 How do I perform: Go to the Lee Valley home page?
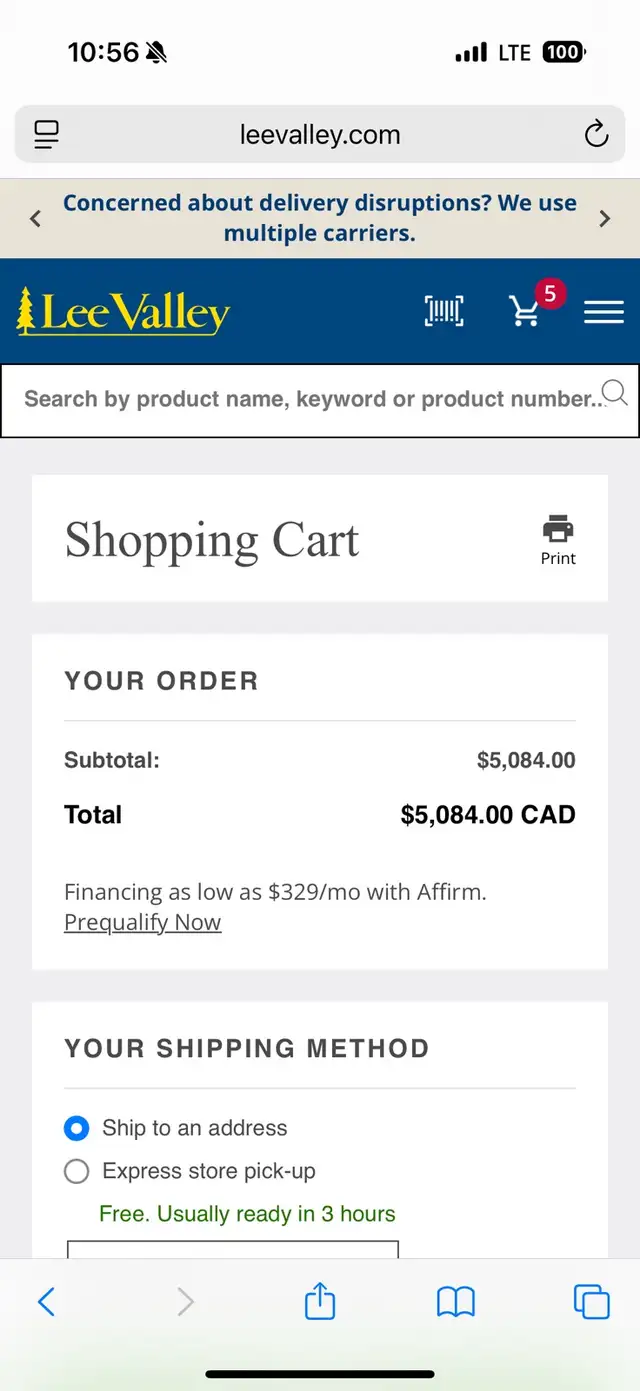point(123,310)
